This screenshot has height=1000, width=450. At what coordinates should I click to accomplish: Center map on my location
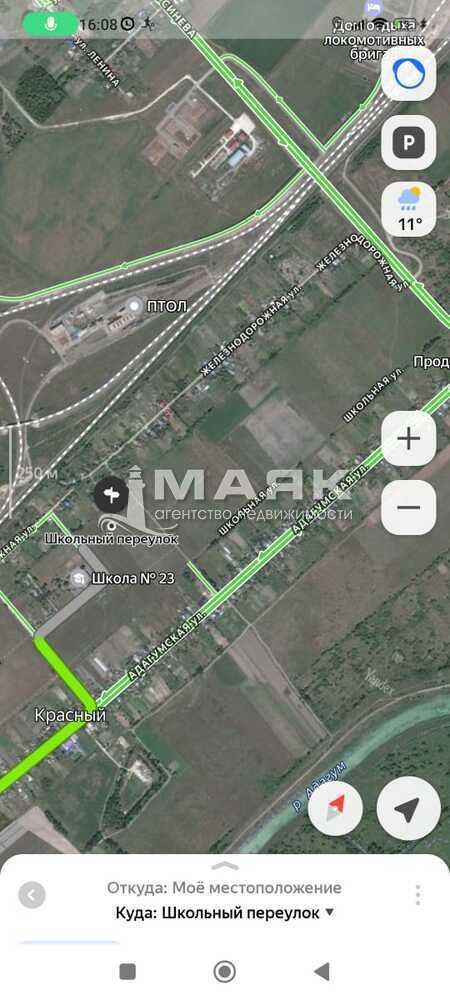(x=408, y=809)
